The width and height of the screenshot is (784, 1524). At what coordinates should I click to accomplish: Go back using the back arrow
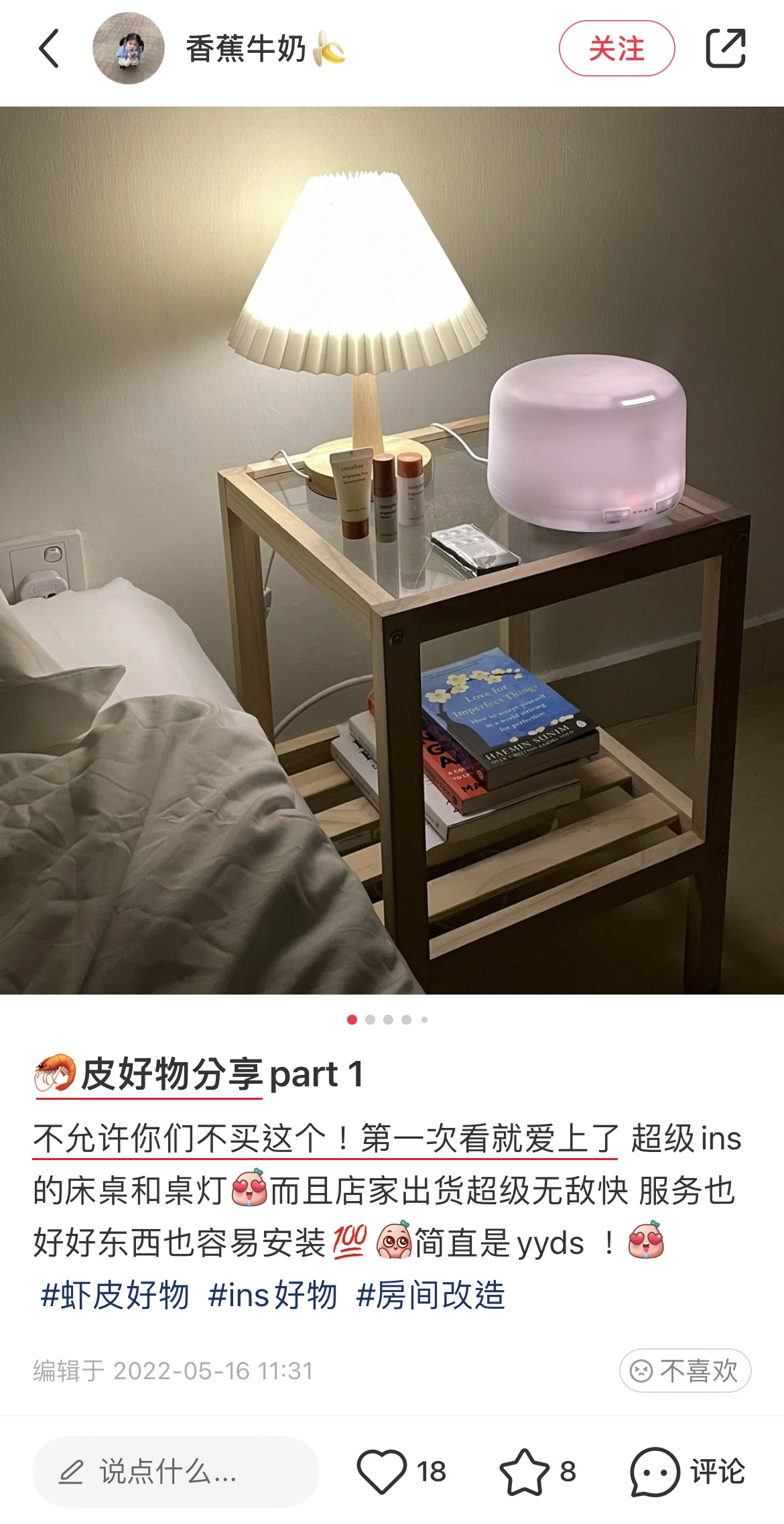[x=50, y=48]
